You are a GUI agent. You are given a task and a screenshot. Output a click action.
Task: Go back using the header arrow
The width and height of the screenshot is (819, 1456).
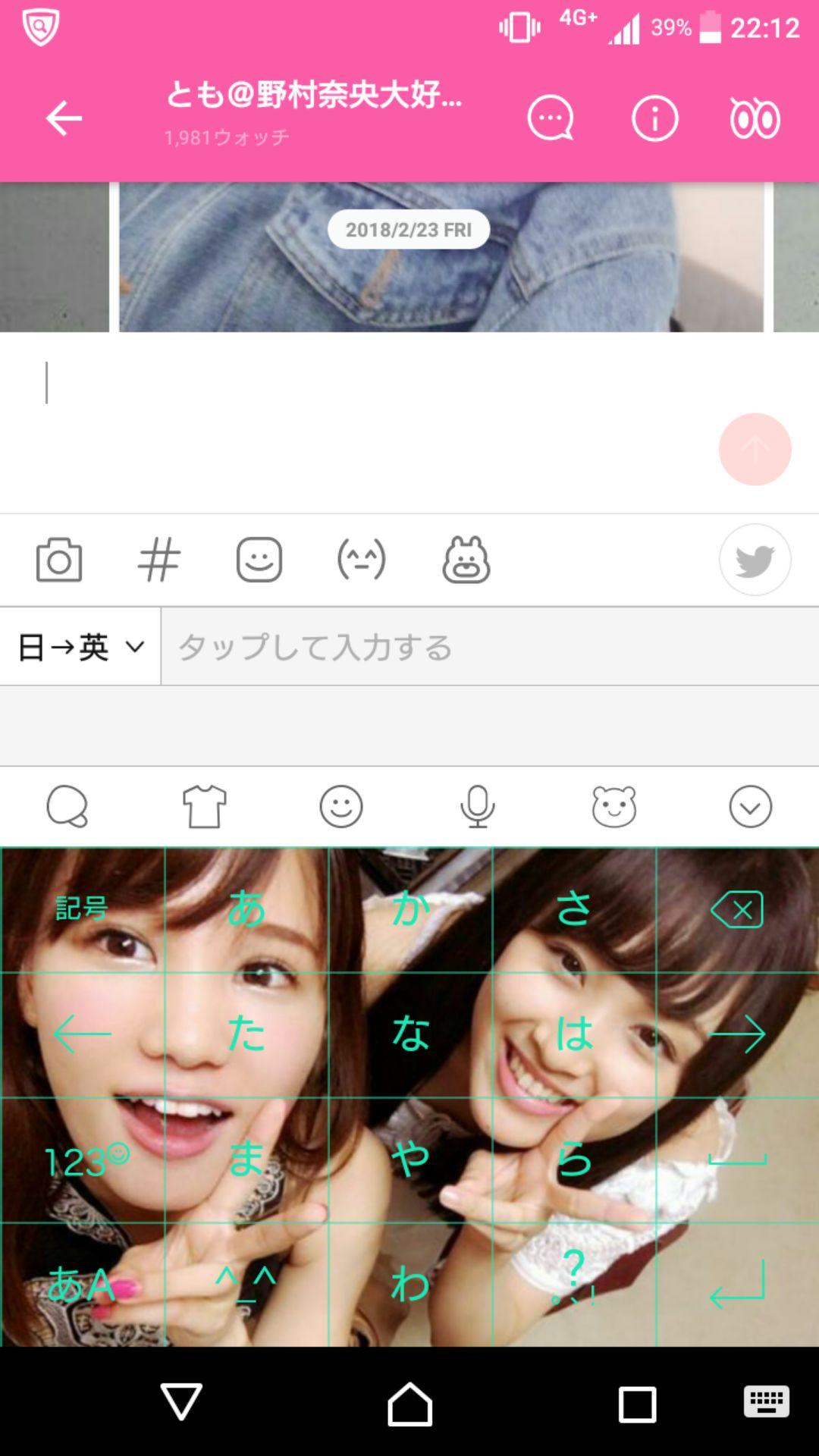64,118
